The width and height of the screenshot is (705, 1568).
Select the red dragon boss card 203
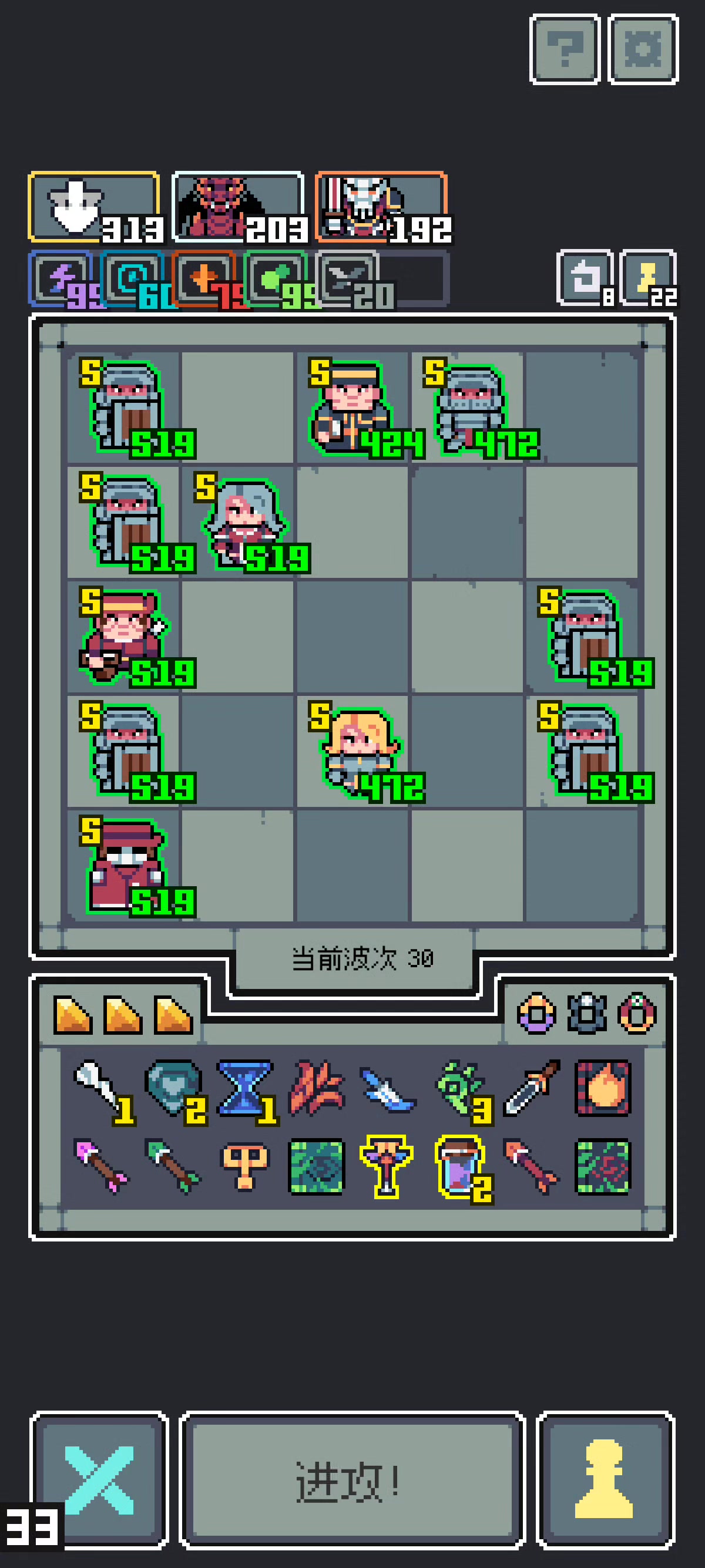pos(238,207)
